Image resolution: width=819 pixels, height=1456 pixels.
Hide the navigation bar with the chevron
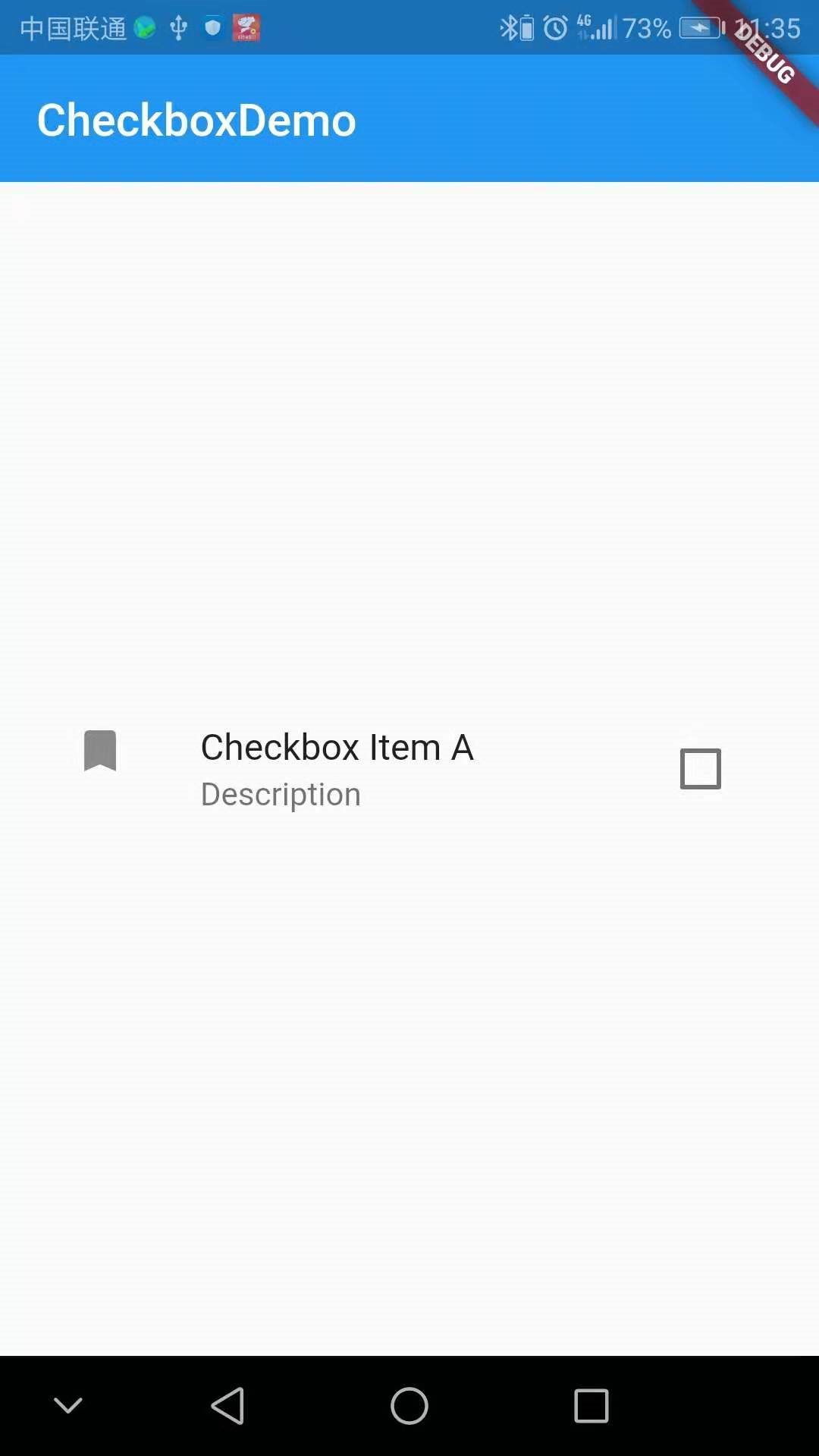(68, 1406)
